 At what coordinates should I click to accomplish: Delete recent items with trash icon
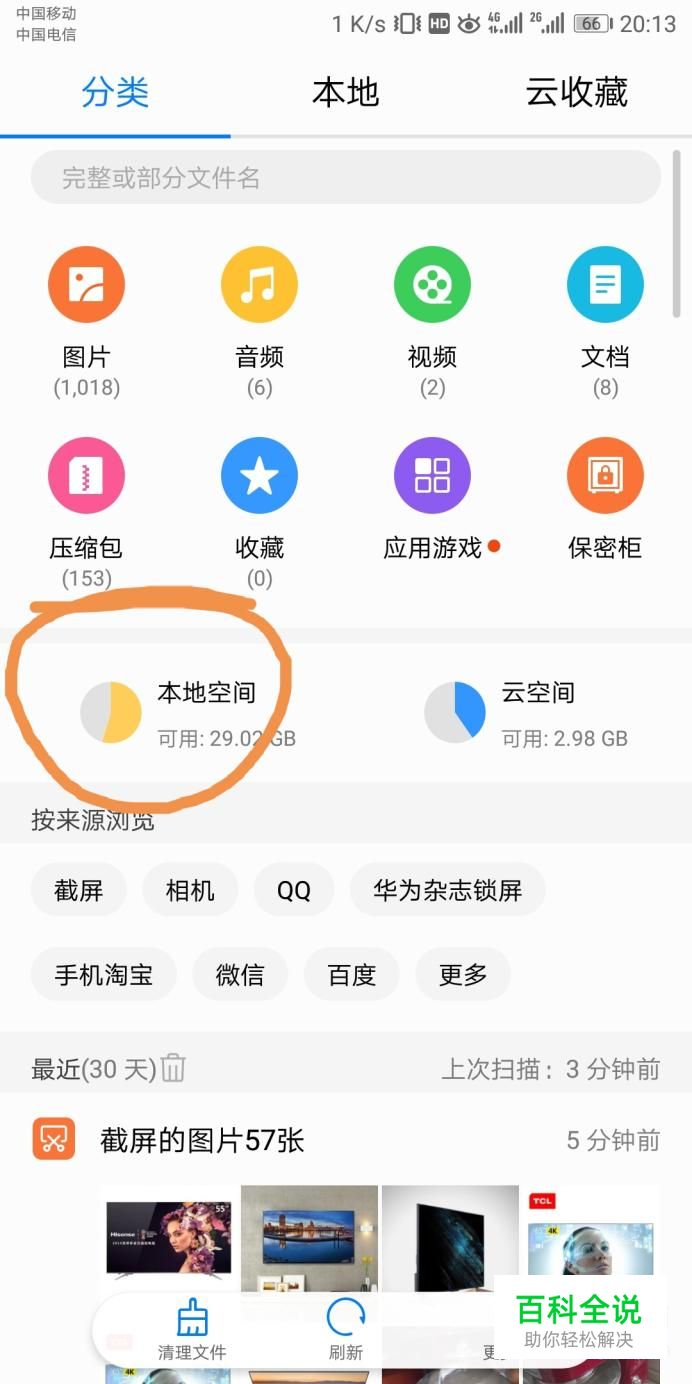pyautogui.click(x=174, y=1069)
